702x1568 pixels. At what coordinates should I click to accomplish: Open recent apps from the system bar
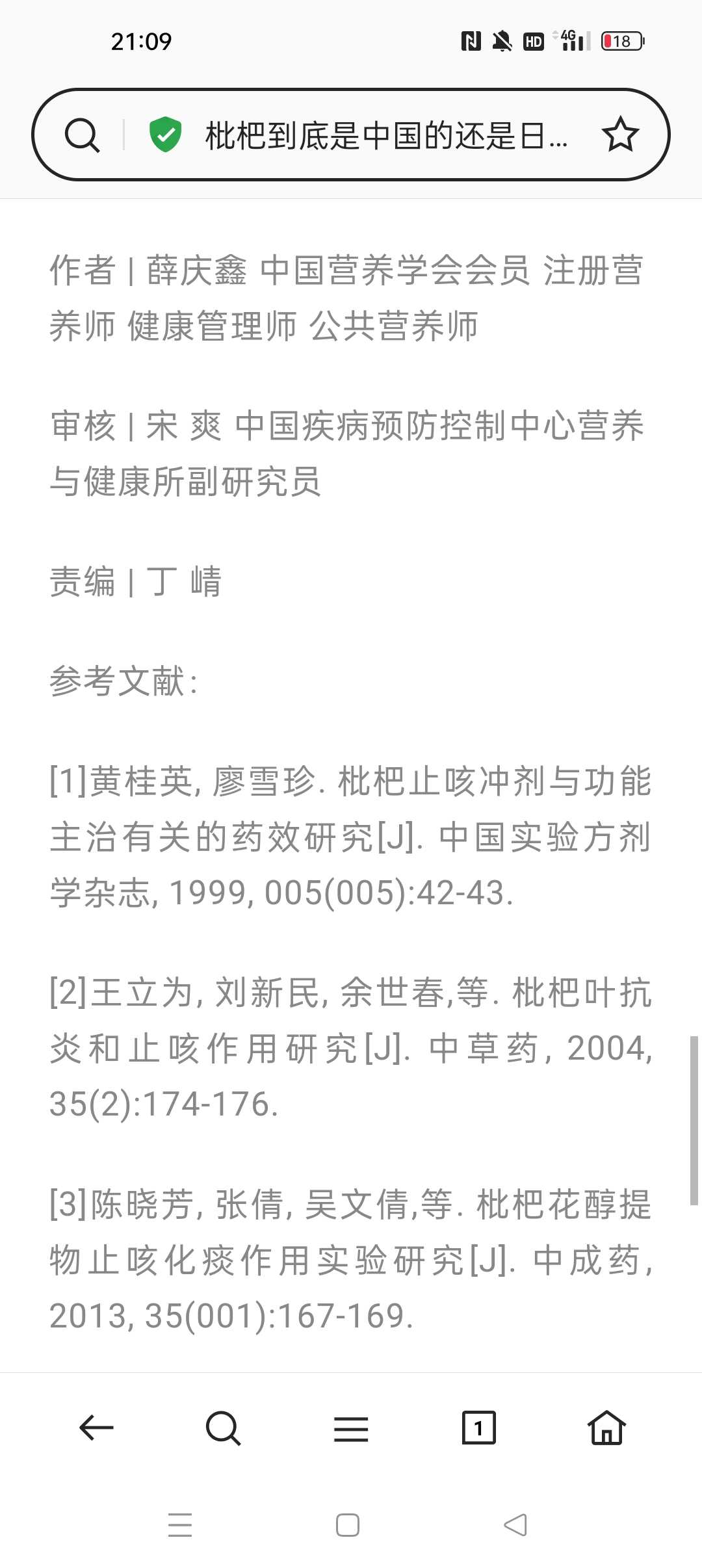pos(180,1525)
